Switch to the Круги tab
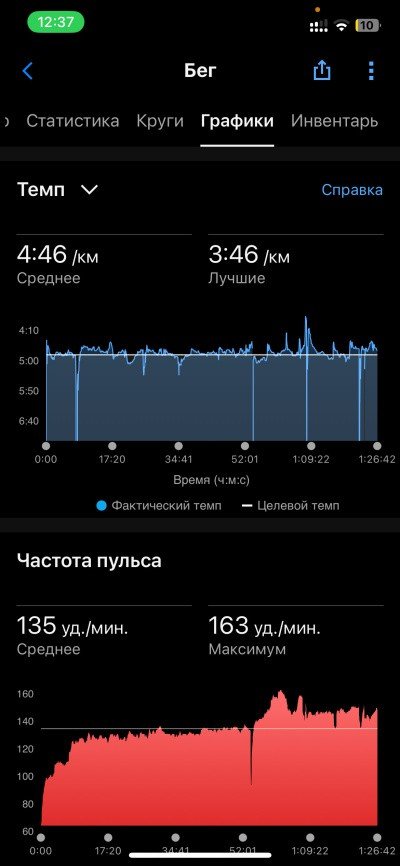400x866 pixels. [160, 121]
